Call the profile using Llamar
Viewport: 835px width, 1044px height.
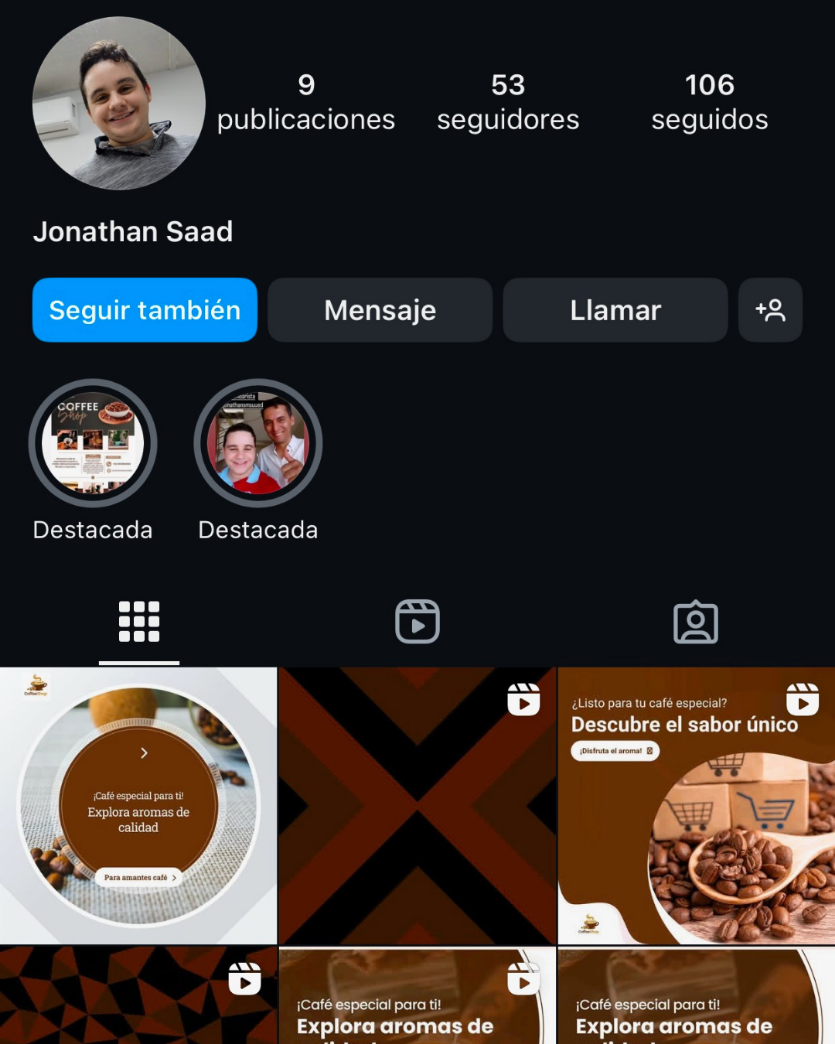pyautogui.click(x=615, y=310)
